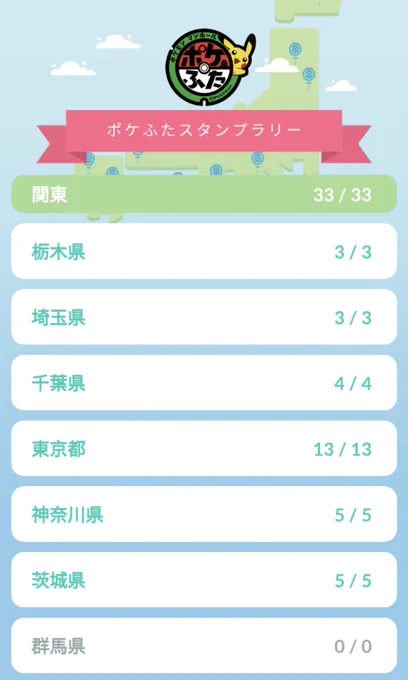Open the 栃木県 stamp list
Viewport: 408px width, 680px height.
click(x=204, y=251)
